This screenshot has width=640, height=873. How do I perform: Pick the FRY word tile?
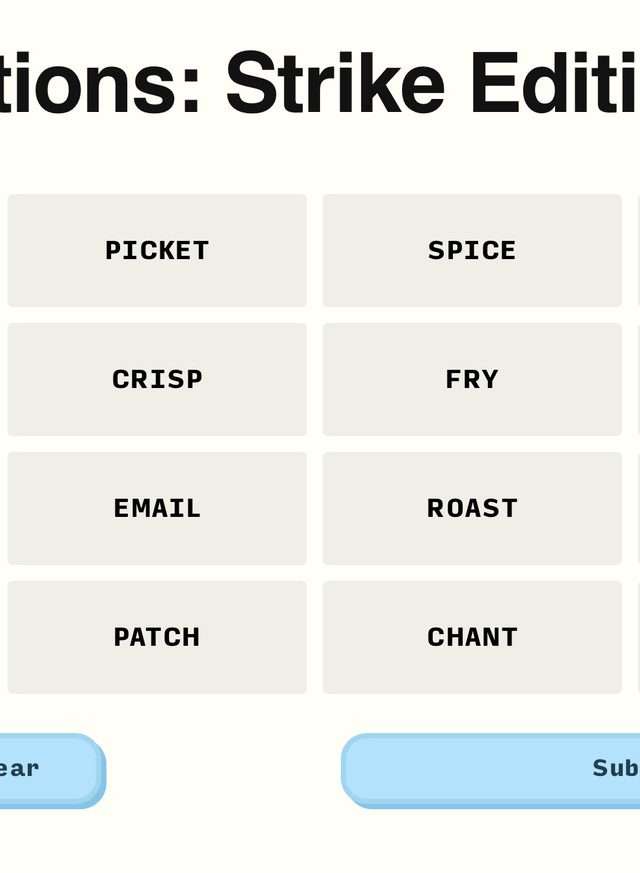click(472, 379)
